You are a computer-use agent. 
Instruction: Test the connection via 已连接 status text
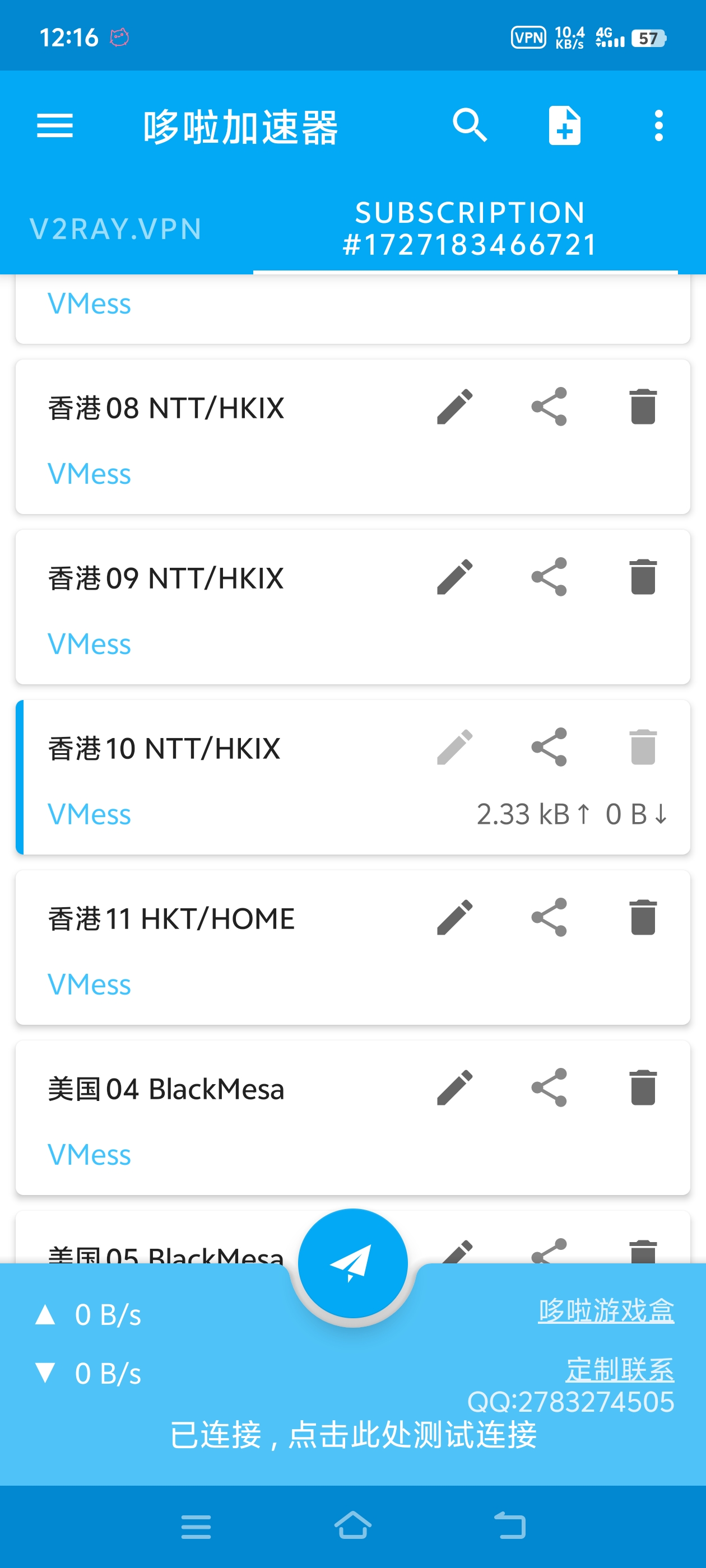(x=352, y=1435)
